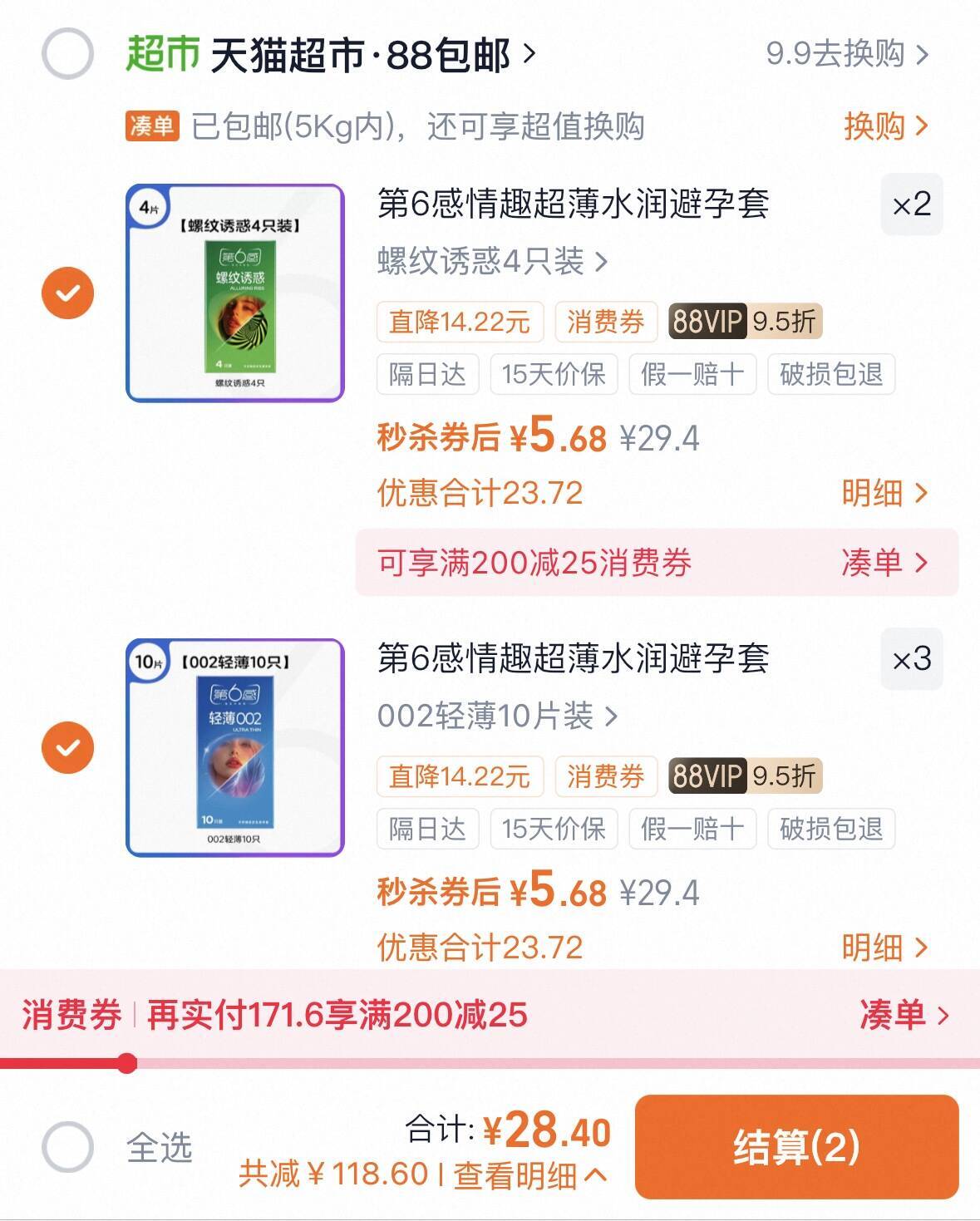Expand 查看明细 discount breakdown
Viewport: 980px width, 1221px height.
click(529, 1174)
